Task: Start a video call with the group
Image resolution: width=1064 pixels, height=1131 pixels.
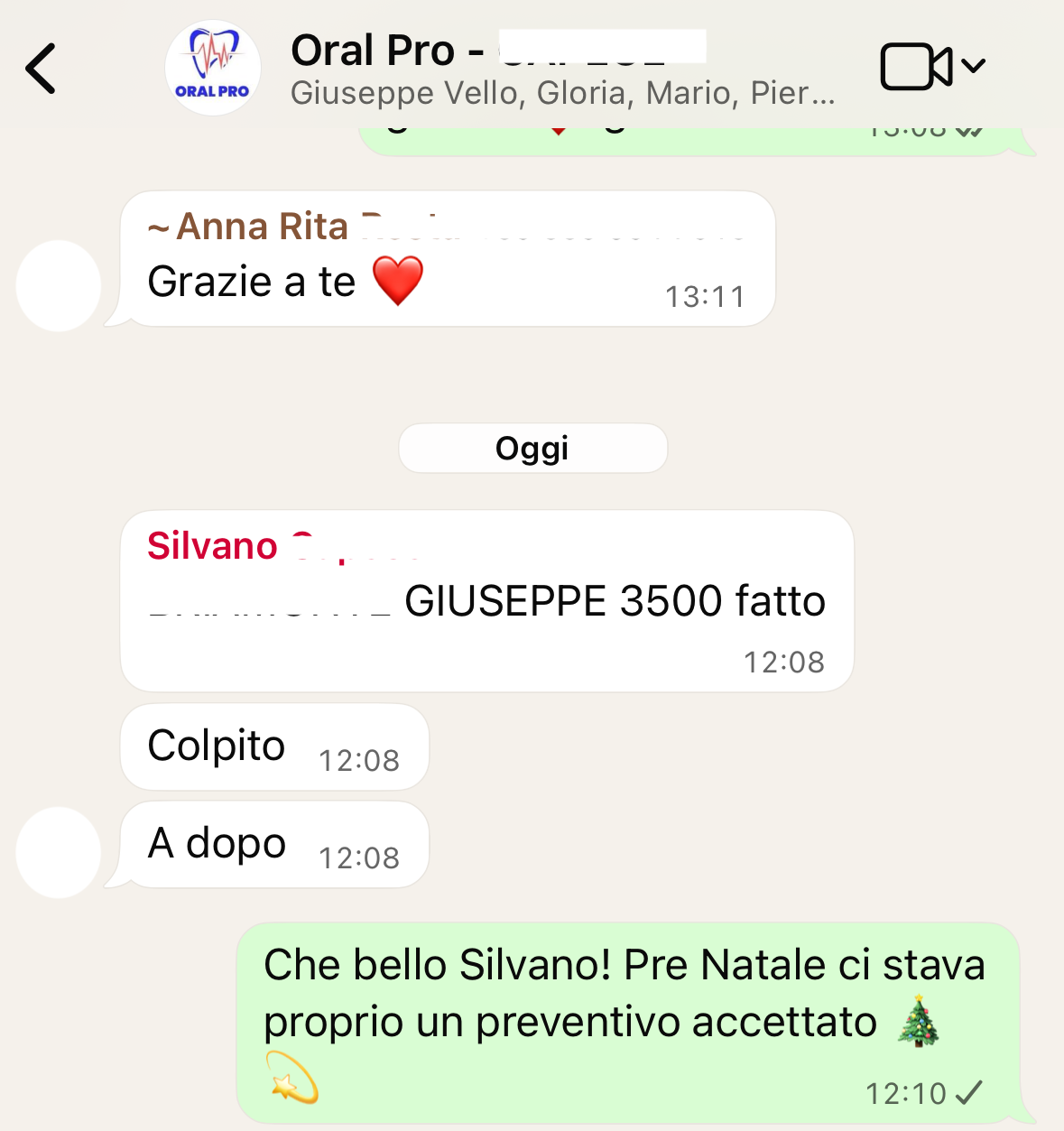Action: click(x=915, y=67)
